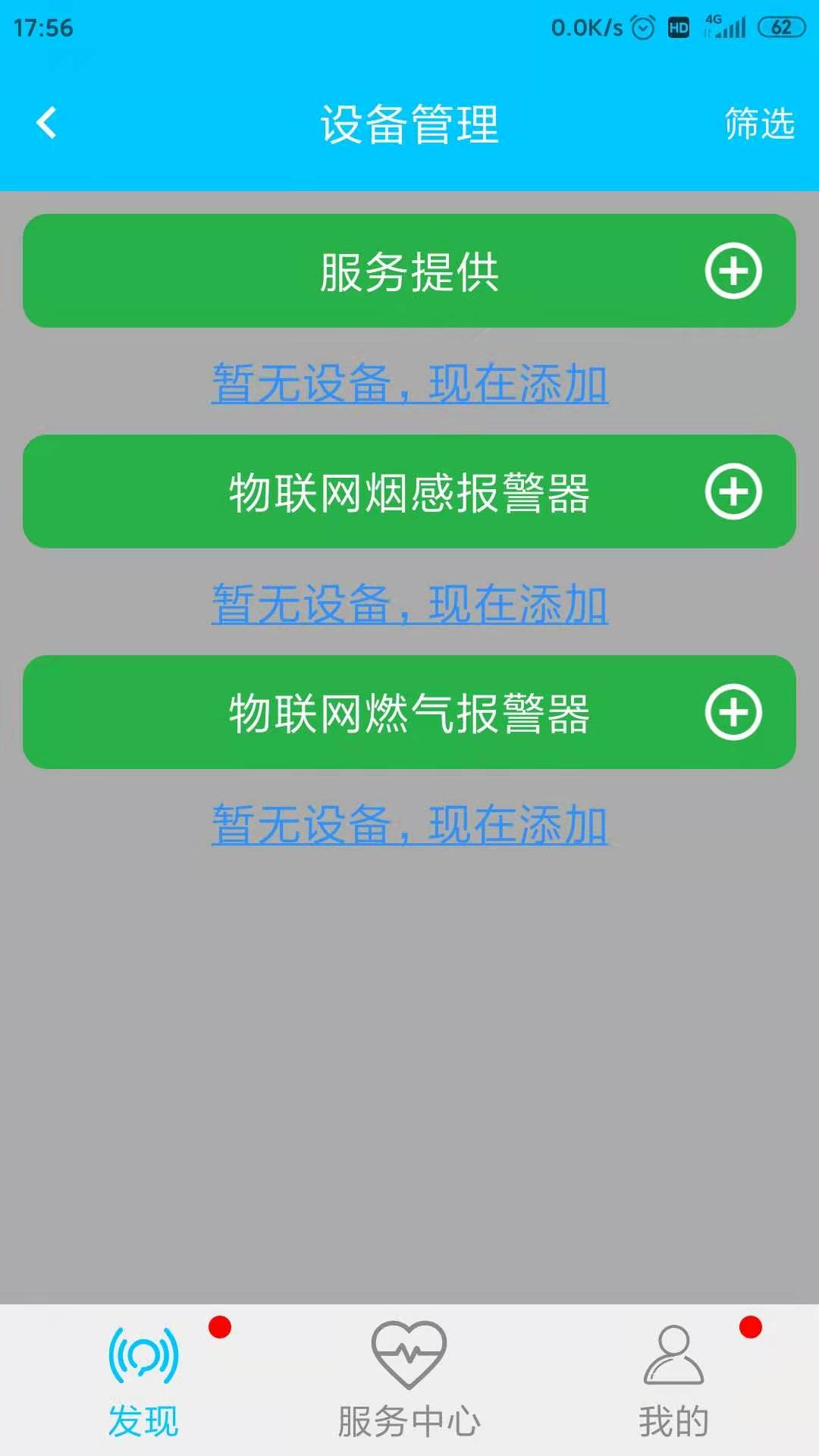The image size is (819, 1456).
Task: Switch to the 我的 tab
Action: point(673,1380)
